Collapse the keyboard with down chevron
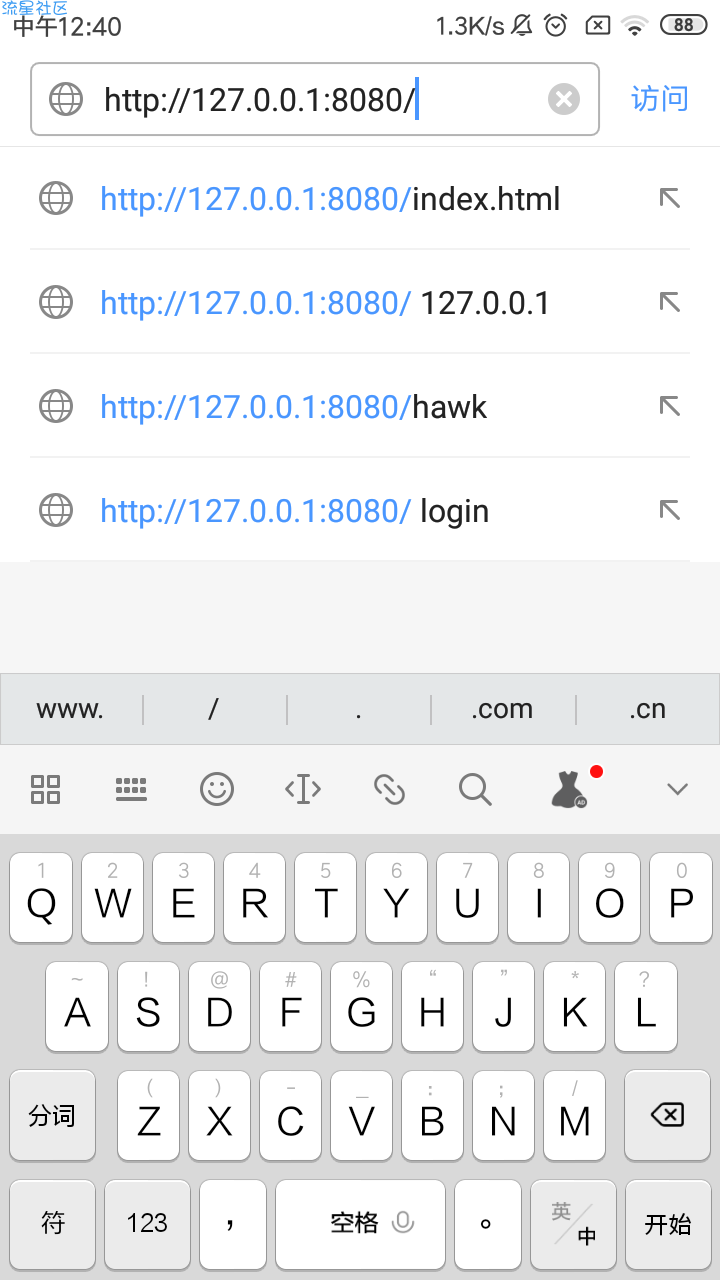The image size is (720, 1280). coord(677,789)
